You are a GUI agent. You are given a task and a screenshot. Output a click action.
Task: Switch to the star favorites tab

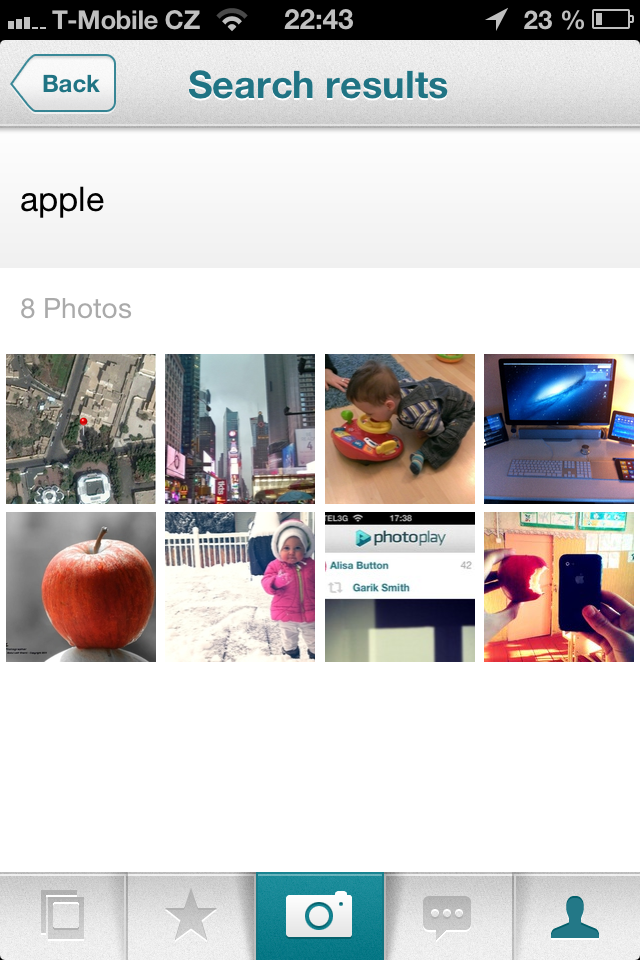click(x=191, y=916)
